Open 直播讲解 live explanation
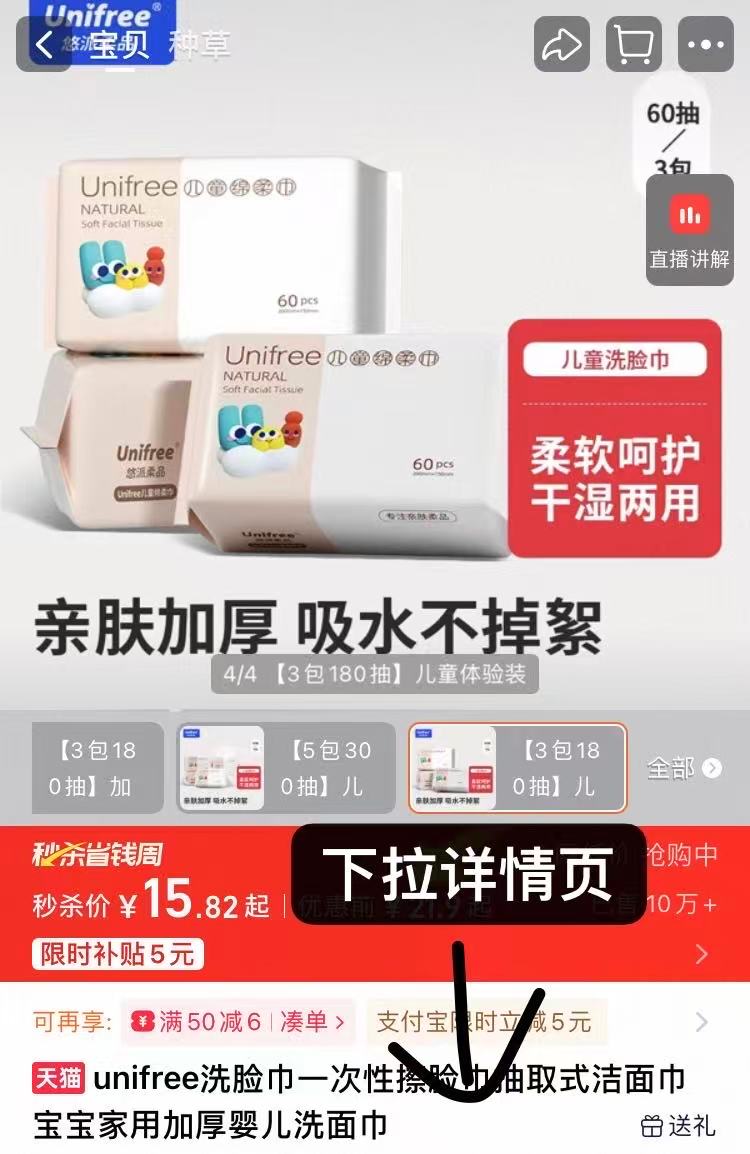 point(689,230)
